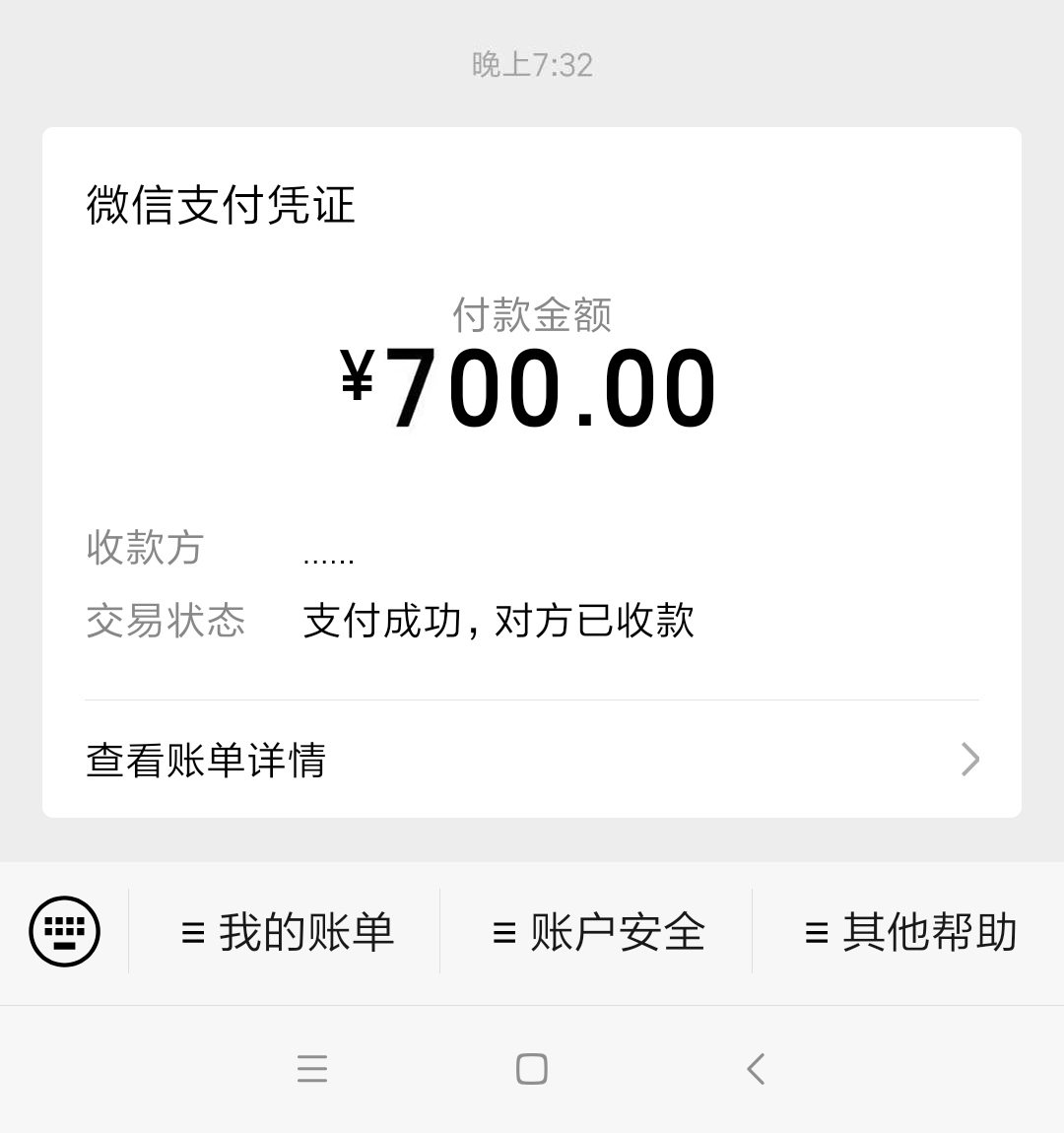Open the recent apps view
Image resolution: width=1064 pixels, height=1133 pixels.
point(311,1069)
